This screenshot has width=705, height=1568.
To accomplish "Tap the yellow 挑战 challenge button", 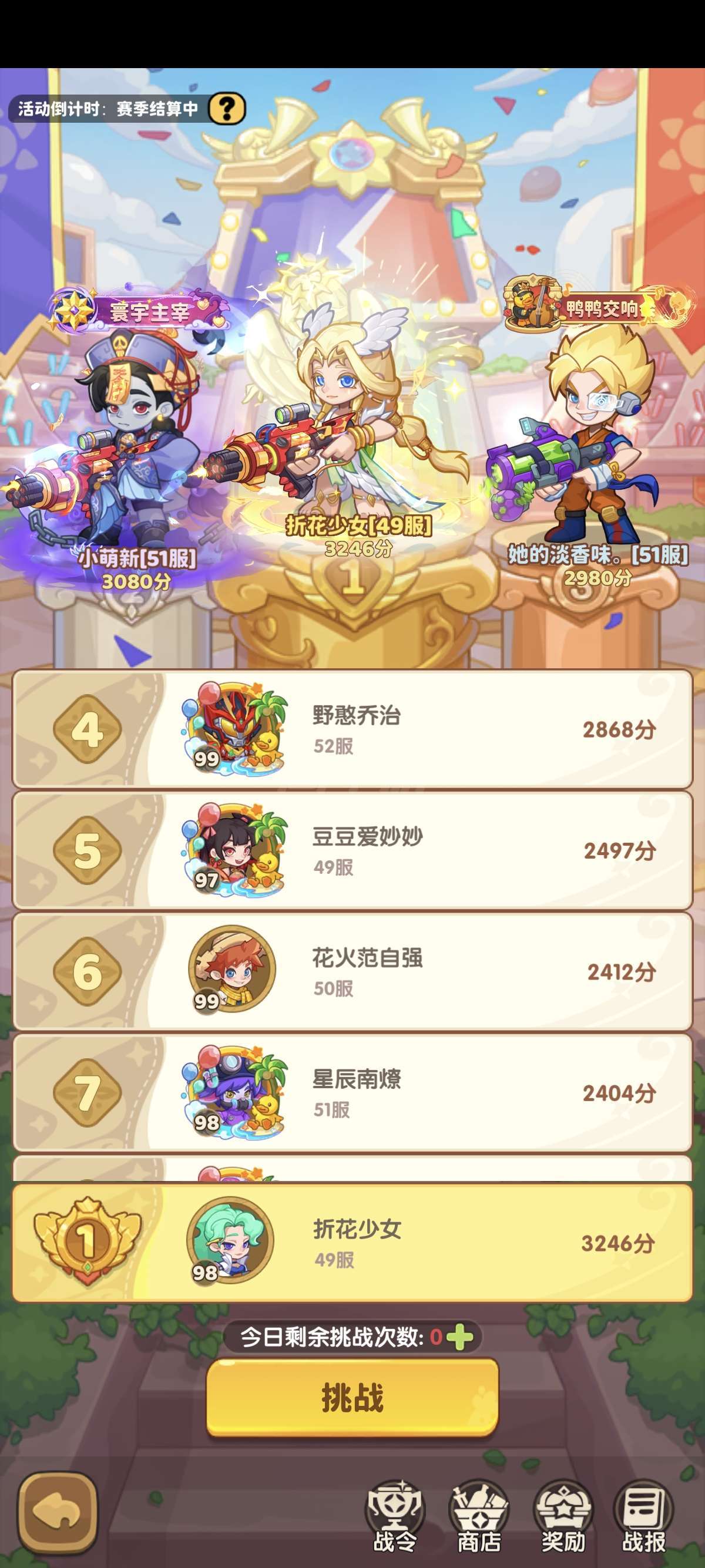I will tap(352, 1398).
